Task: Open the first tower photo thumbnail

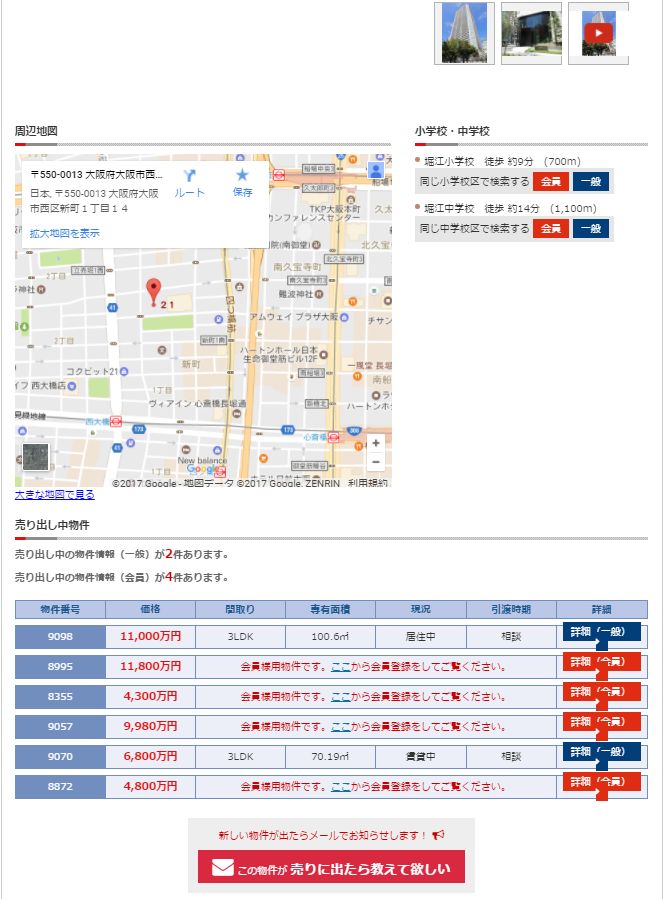Action: tap(464, 34)
